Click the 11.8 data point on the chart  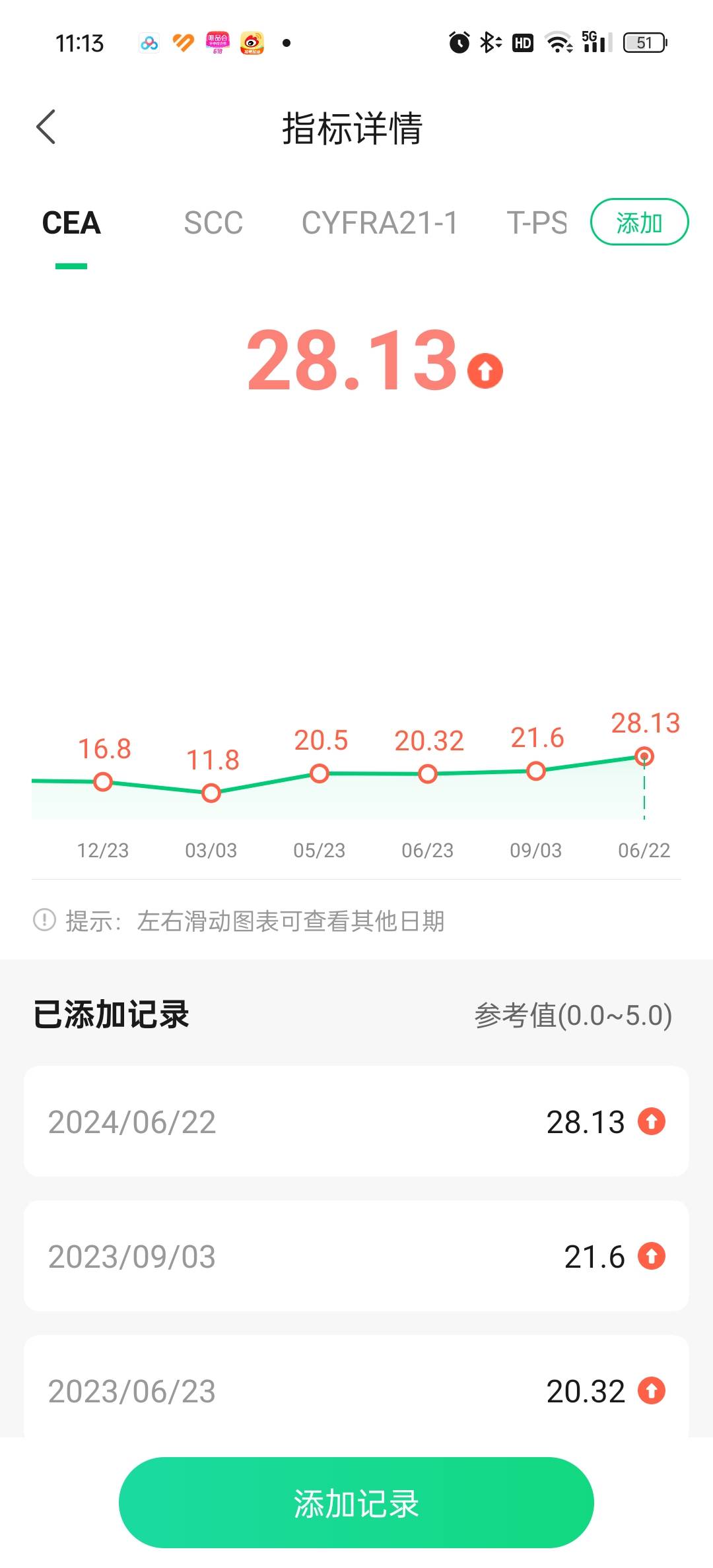(x=211, y=793)
